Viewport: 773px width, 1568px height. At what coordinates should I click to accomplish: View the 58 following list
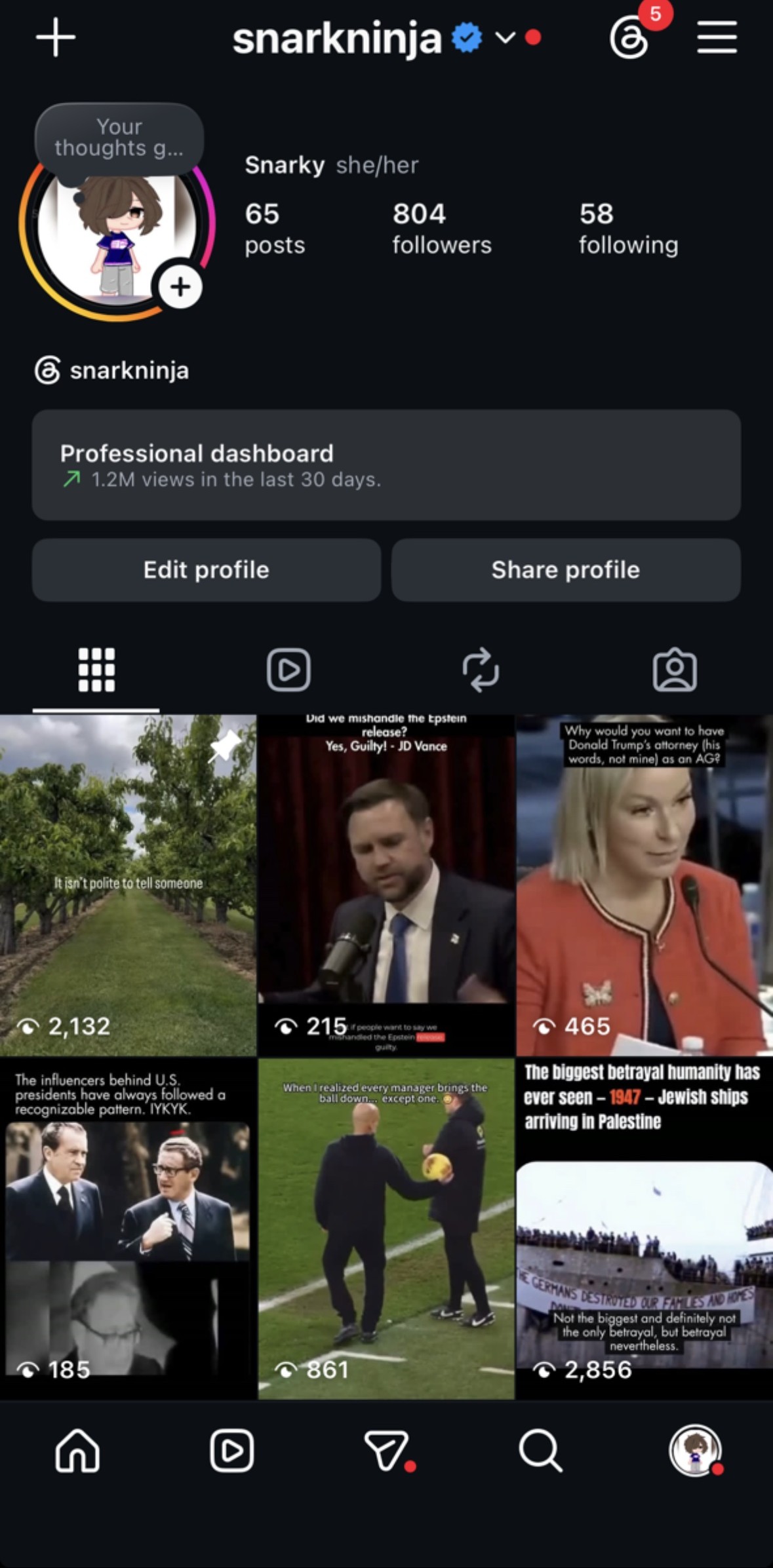[x=628, y=228]
